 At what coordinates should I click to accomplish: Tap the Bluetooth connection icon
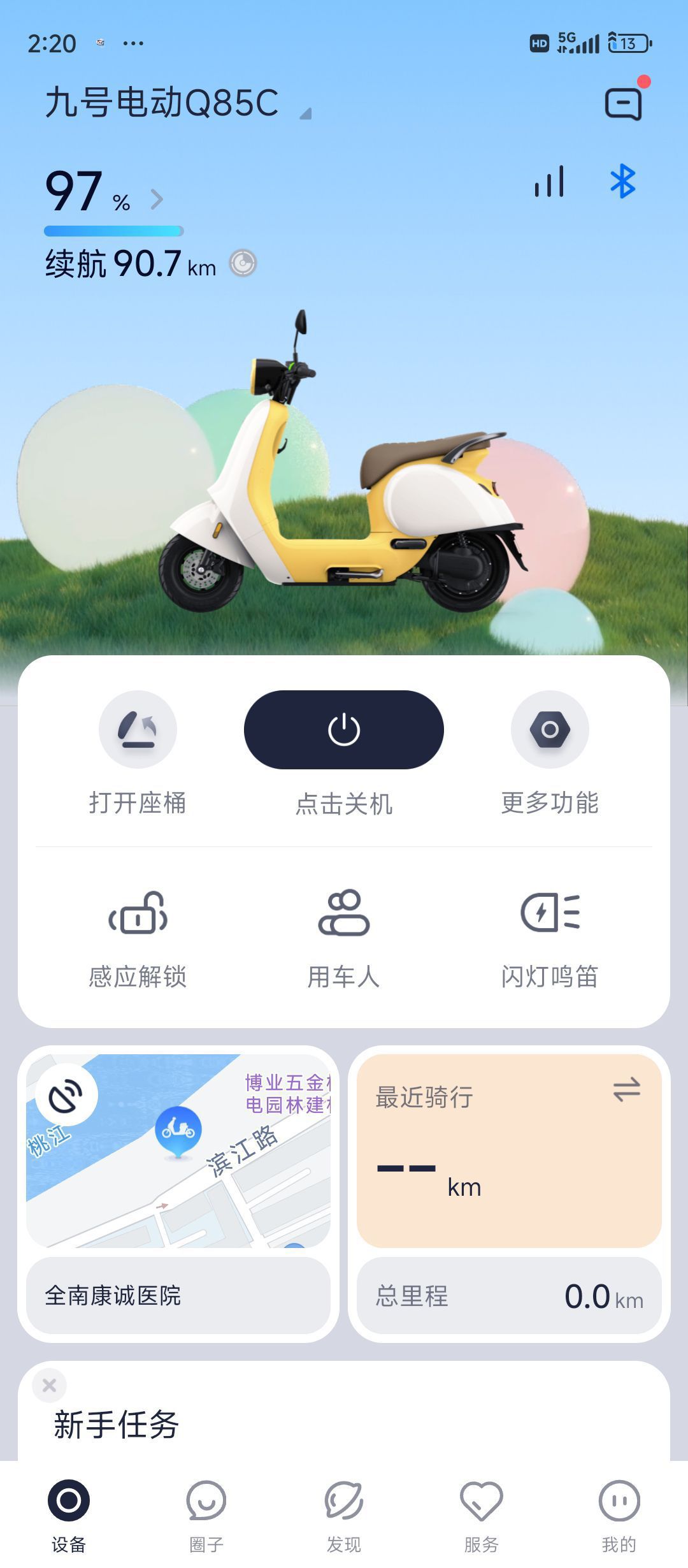coord(622,182)
